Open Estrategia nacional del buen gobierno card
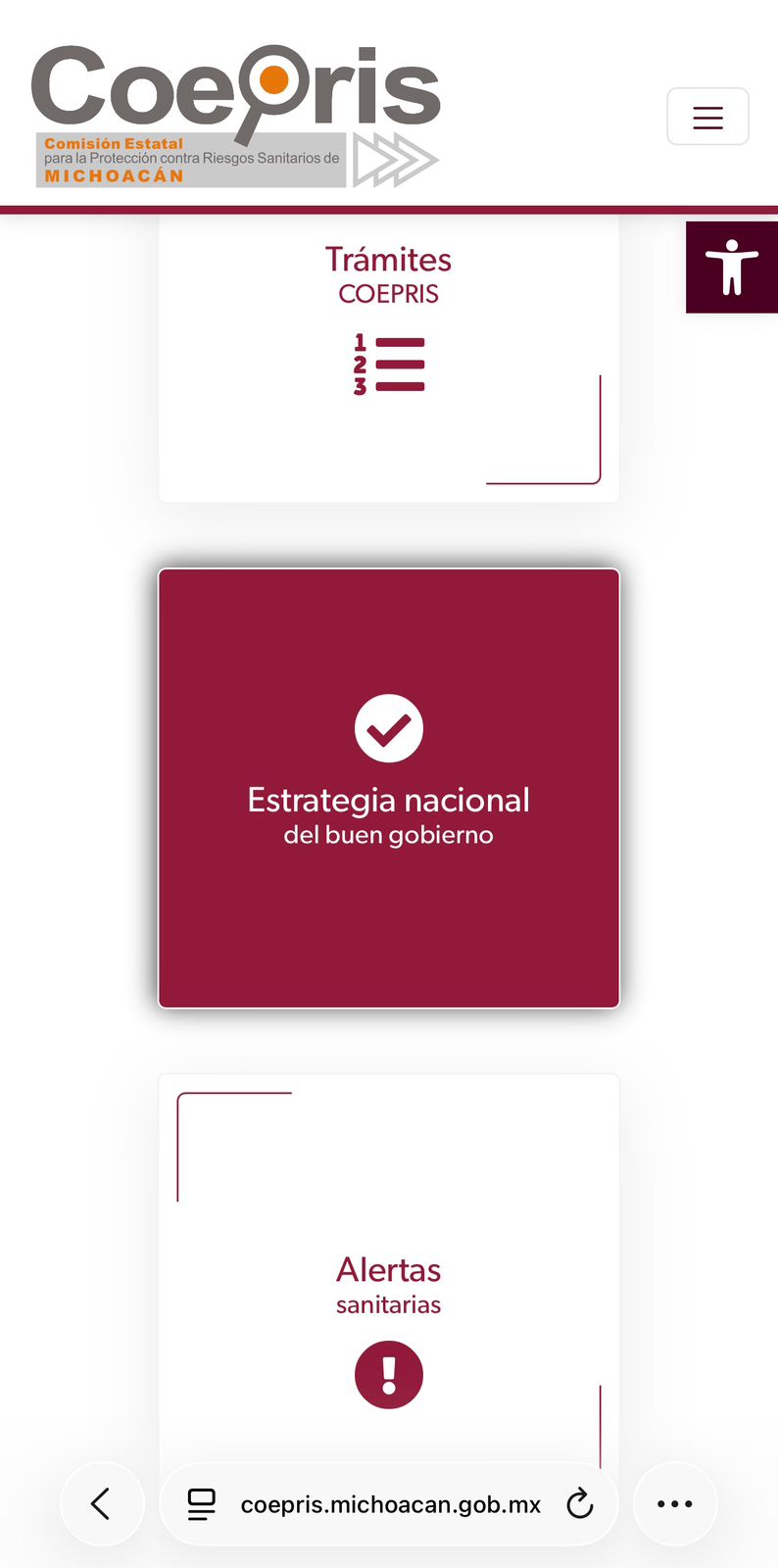This screenshot has height=1568, width=778. 389,788
